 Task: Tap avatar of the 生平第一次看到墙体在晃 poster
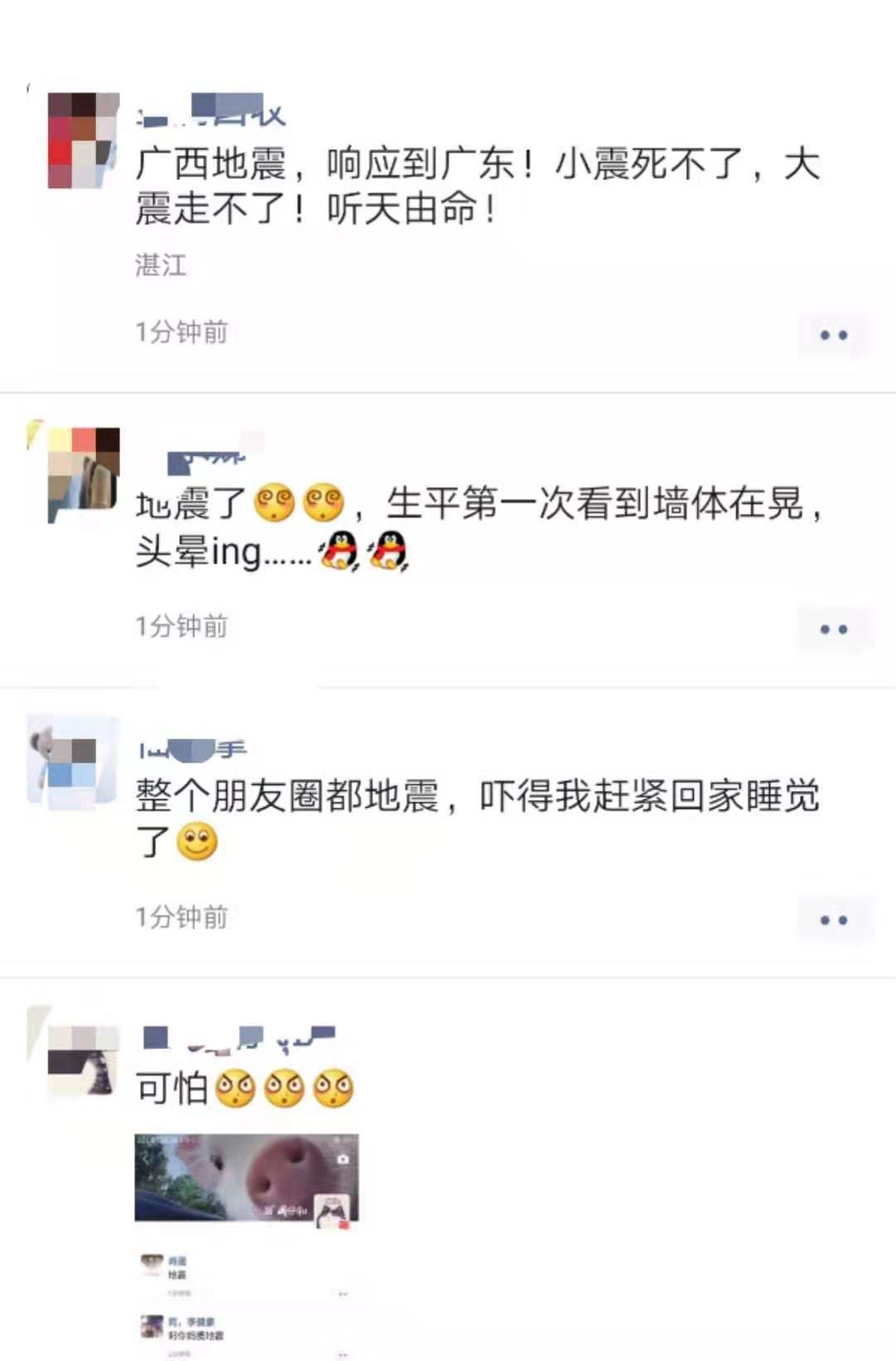83,475
